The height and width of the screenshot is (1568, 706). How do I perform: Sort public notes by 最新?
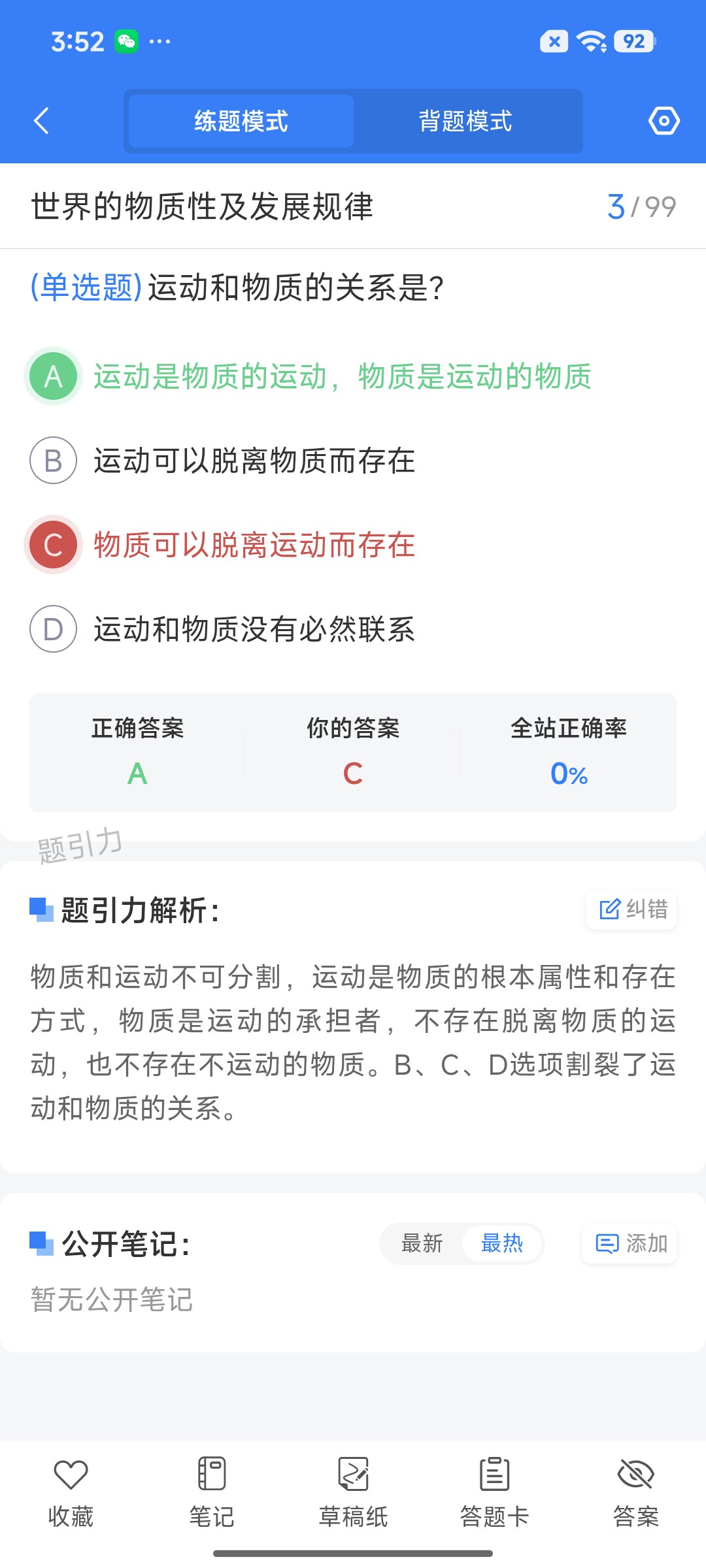tap(422, 1243)
